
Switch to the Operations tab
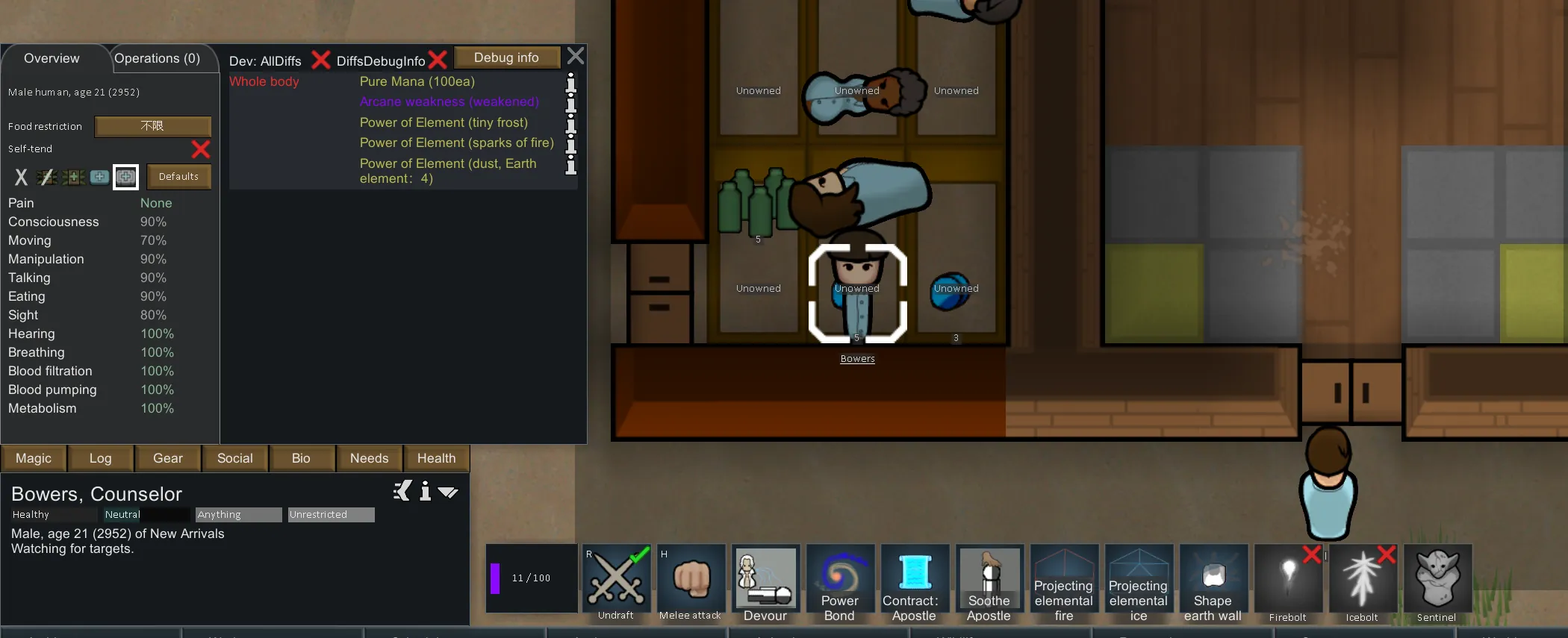pyautogui.click(x=157, y=58)
